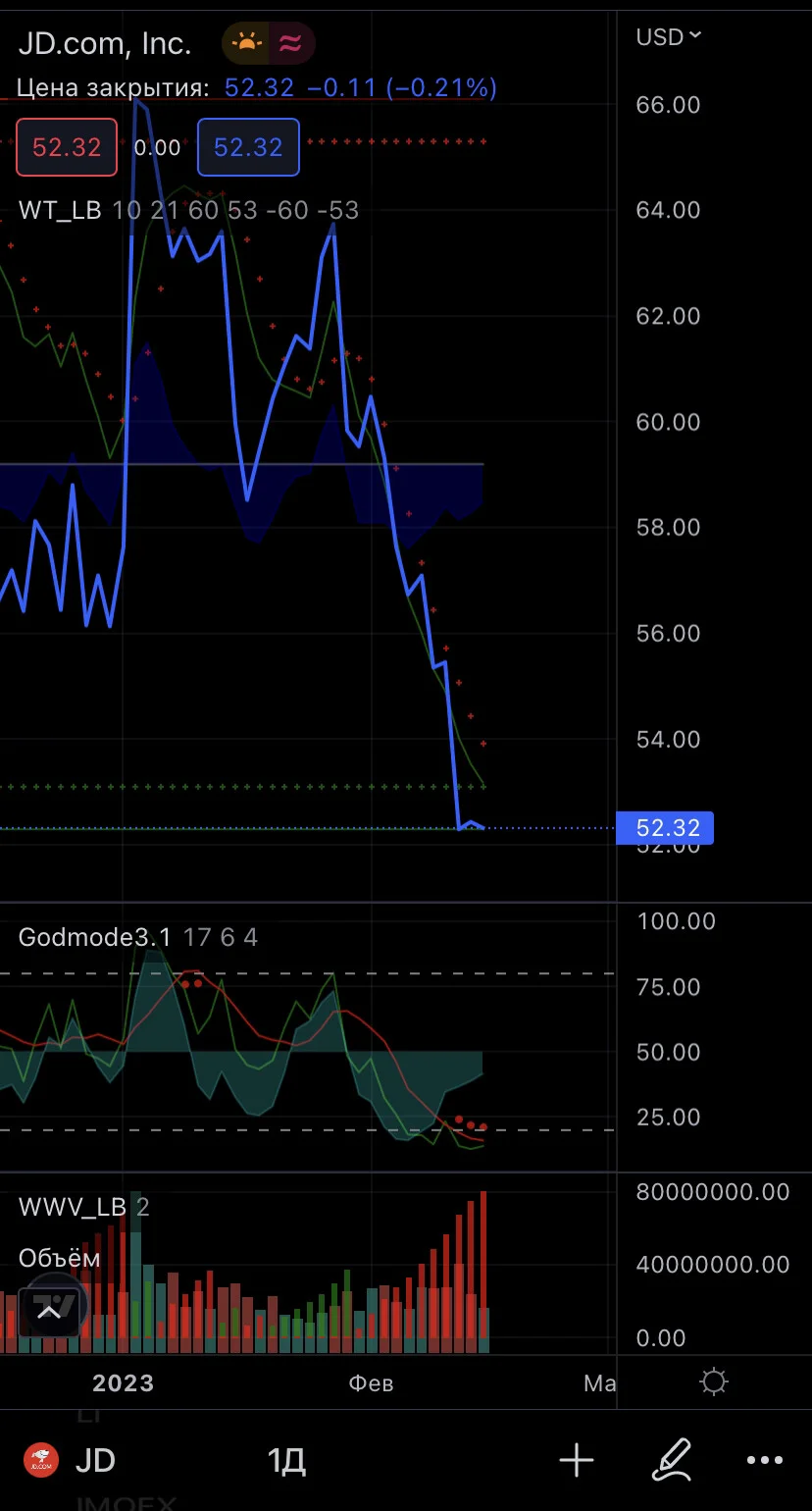This screenshot has width=812, height=1511.
Task: Open the three-dot more menu
Action: pyautogui.click(x=765, y=1461)
